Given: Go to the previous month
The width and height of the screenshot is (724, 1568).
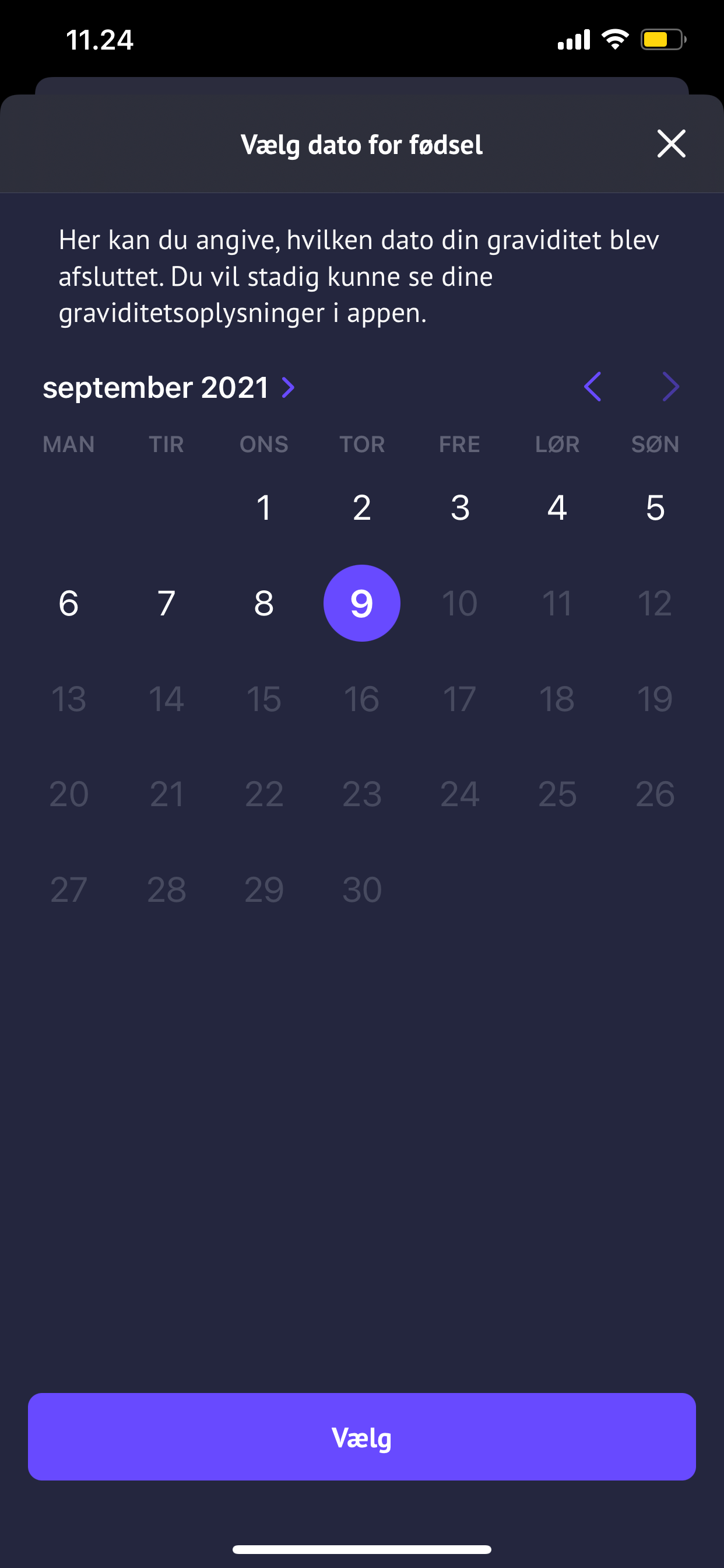Looking at the screenshot, I should click(593, 387).
